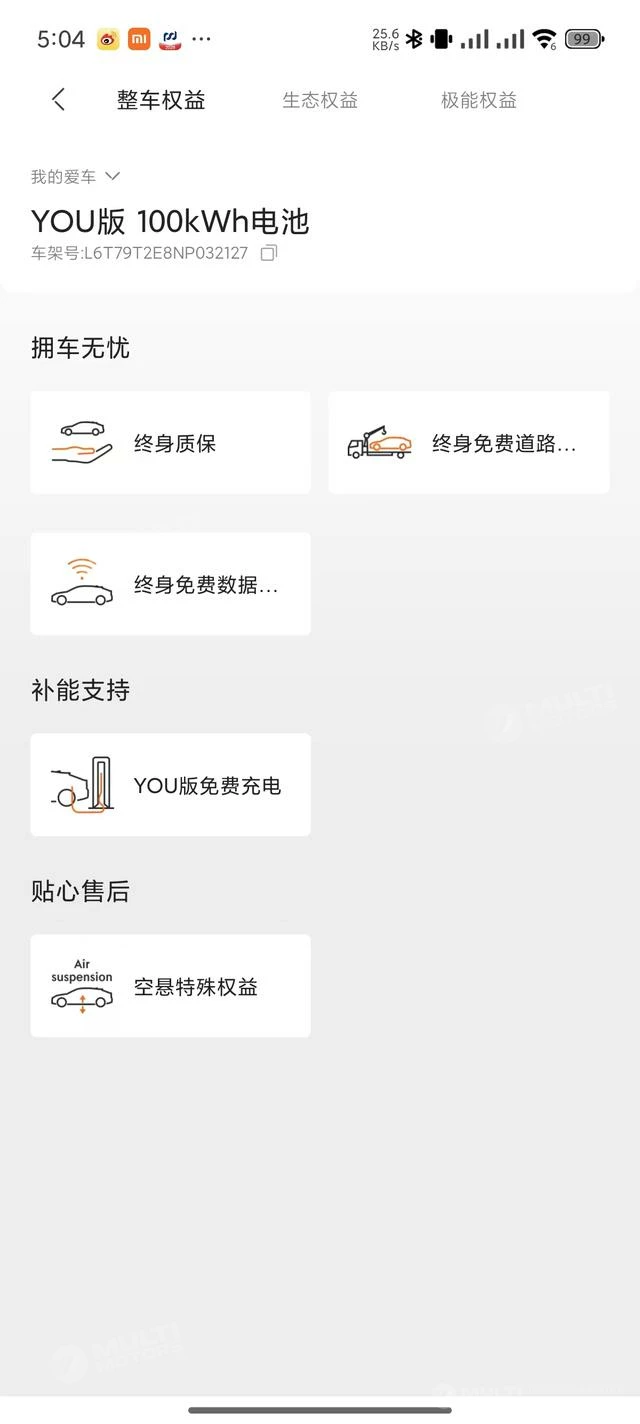Viewport: 640px width, 1424px height.
Task: Open the 终身免费数据 card
Action: coord(170,584)
